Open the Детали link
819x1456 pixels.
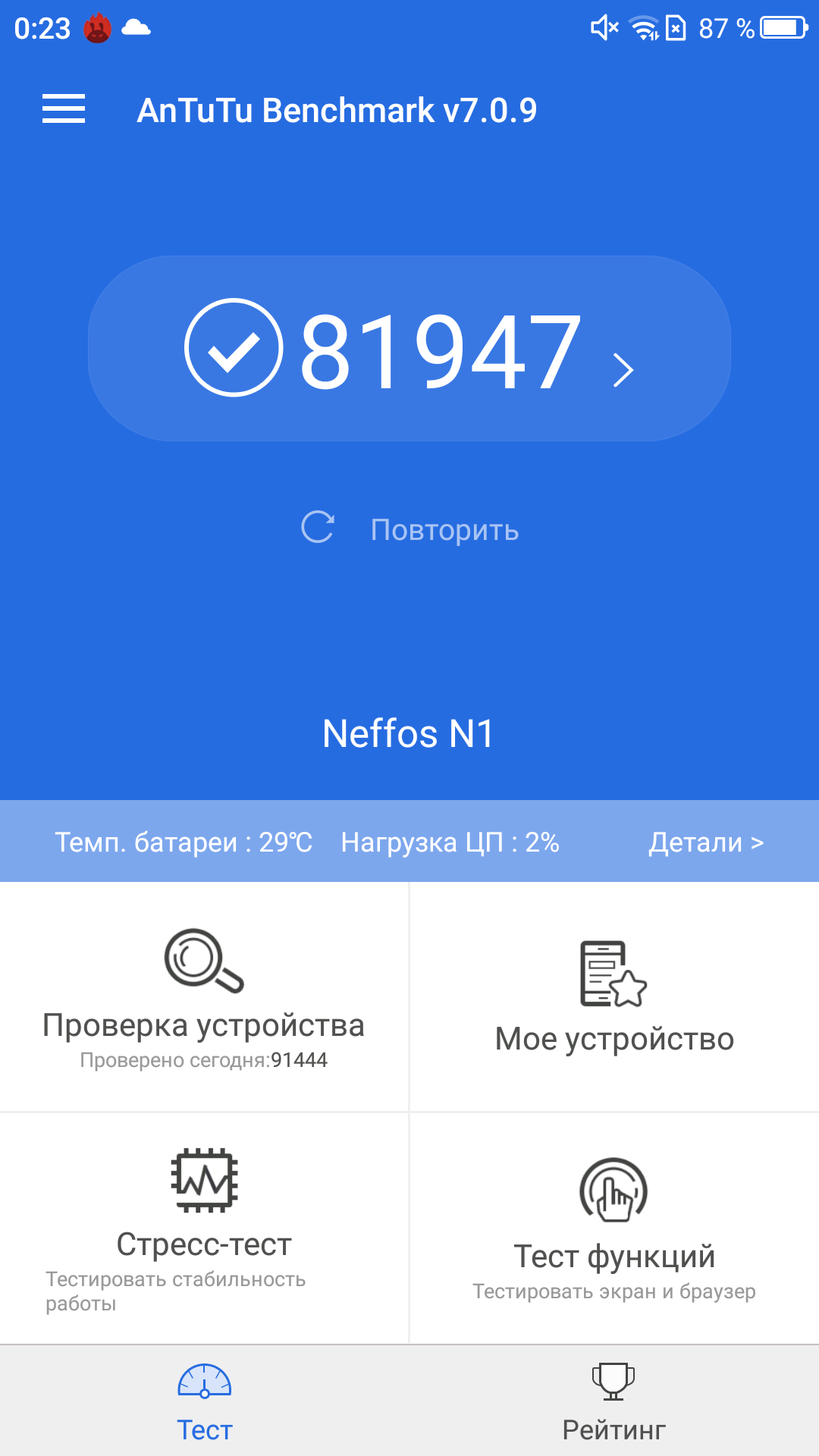pos(706,842)
